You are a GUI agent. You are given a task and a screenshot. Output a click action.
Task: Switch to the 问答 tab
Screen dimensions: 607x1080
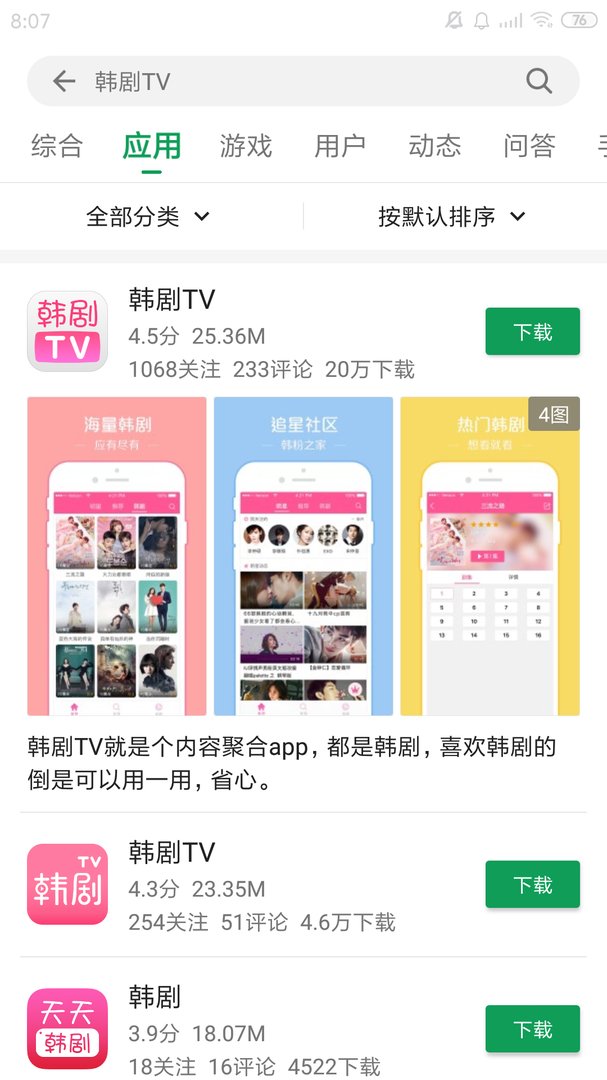point(529,146)
